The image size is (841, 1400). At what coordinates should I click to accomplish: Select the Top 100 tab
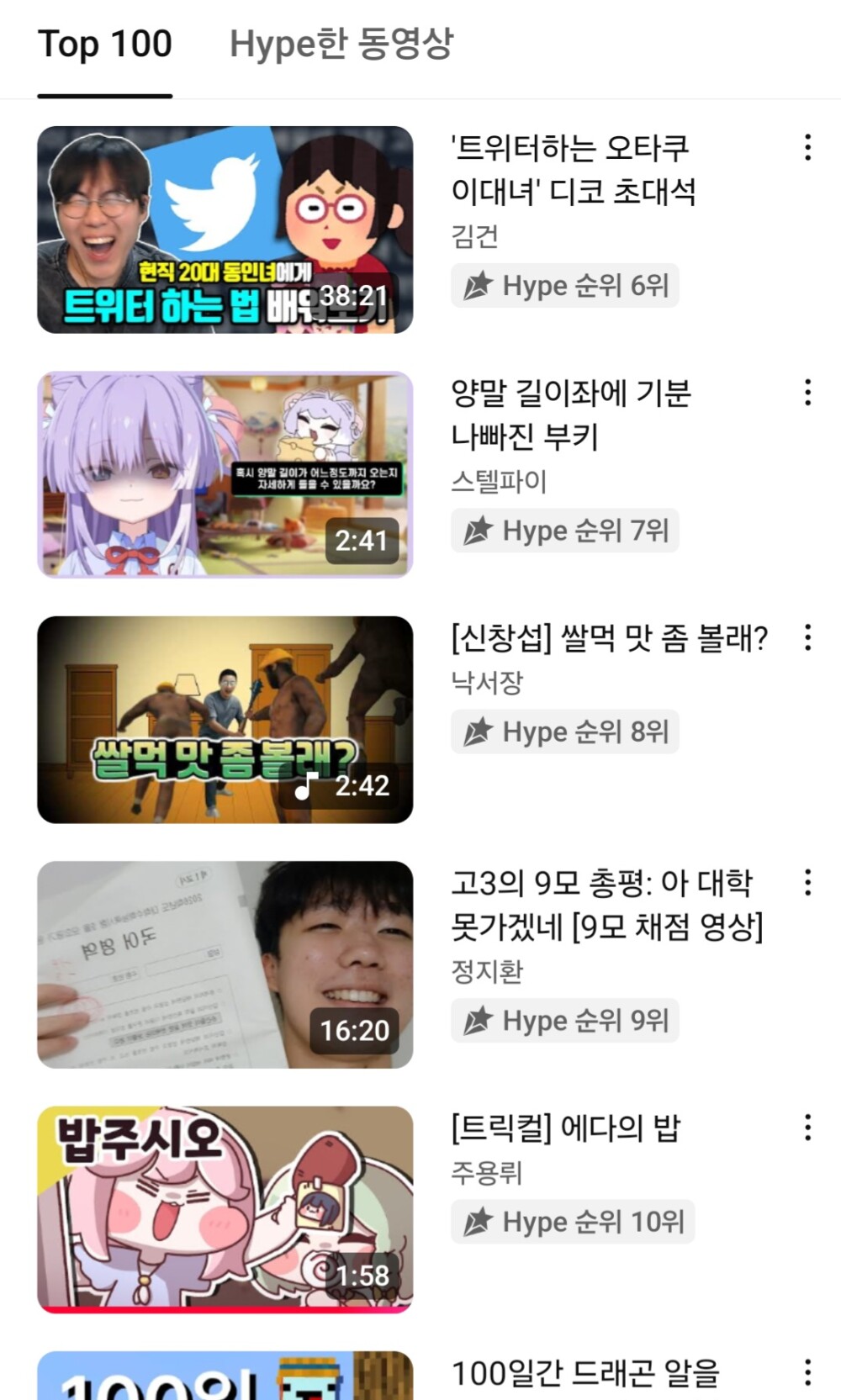pos(105,45)
